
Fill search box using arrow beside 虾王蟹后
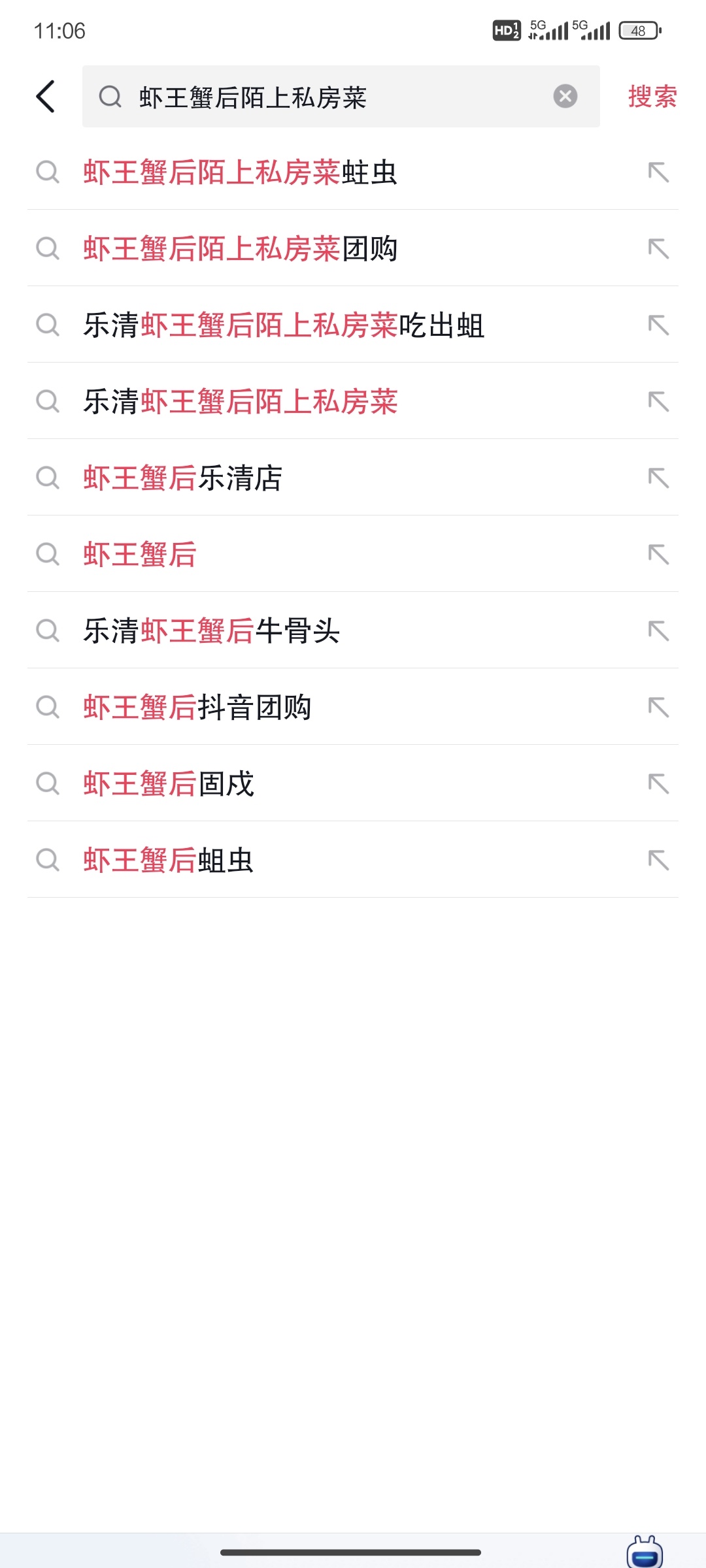(658, 554)
